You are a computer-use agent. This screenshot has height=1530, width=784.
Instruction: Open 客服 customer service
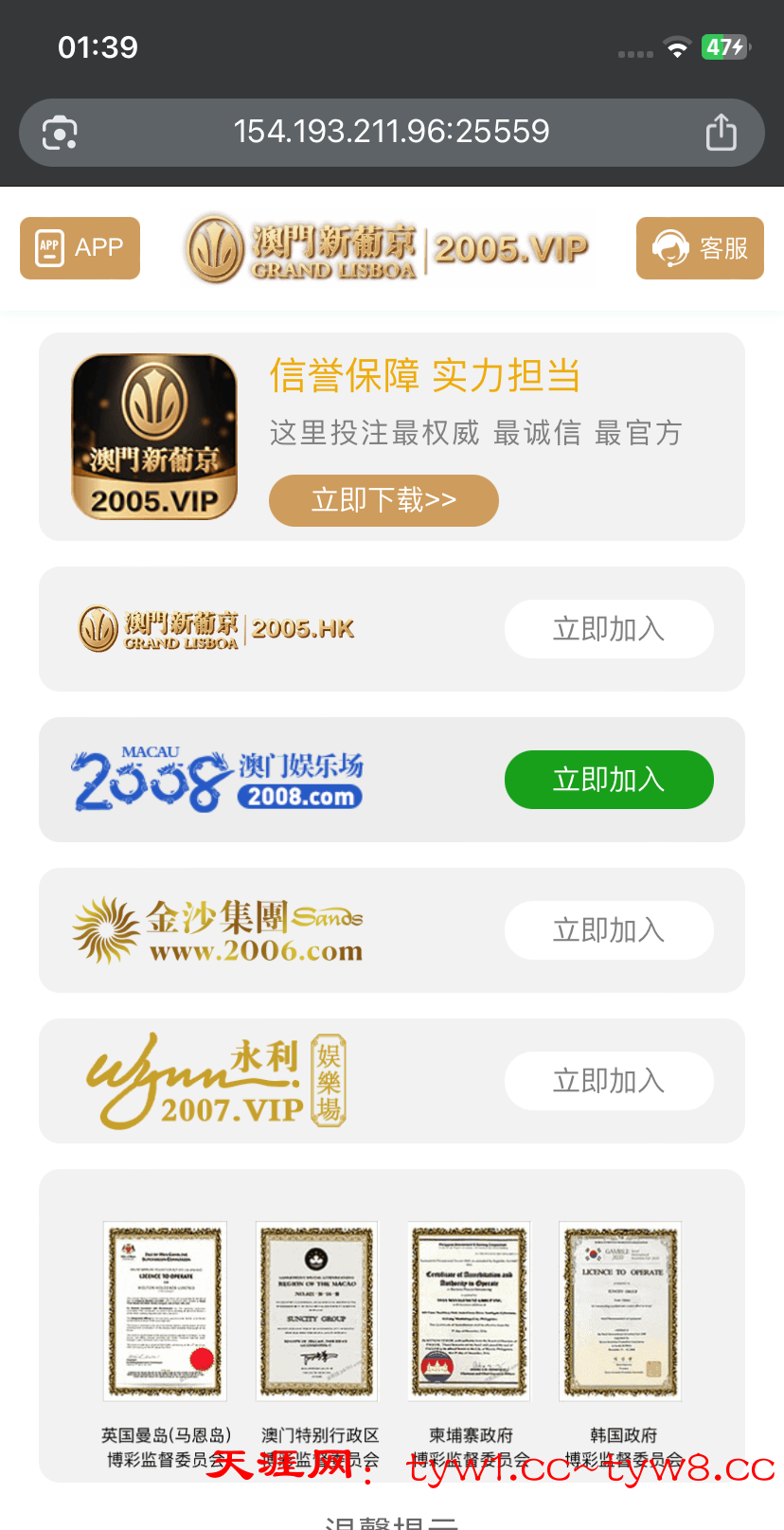[700, 248]
